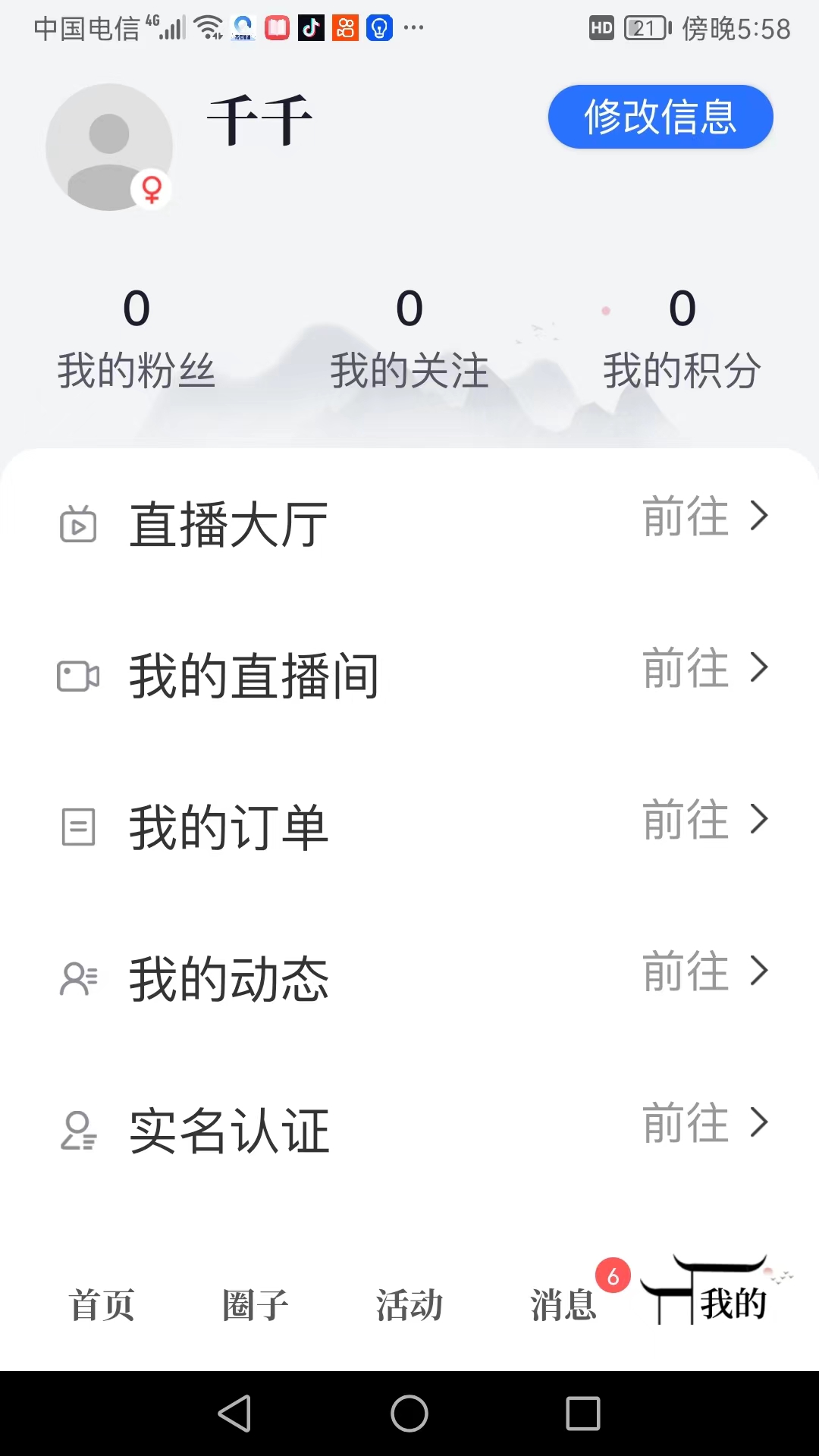Image resolution: width=819 pixels, height=1456 pixels.
Task: Tap the 修改信息 button
Action: [660, 117]
